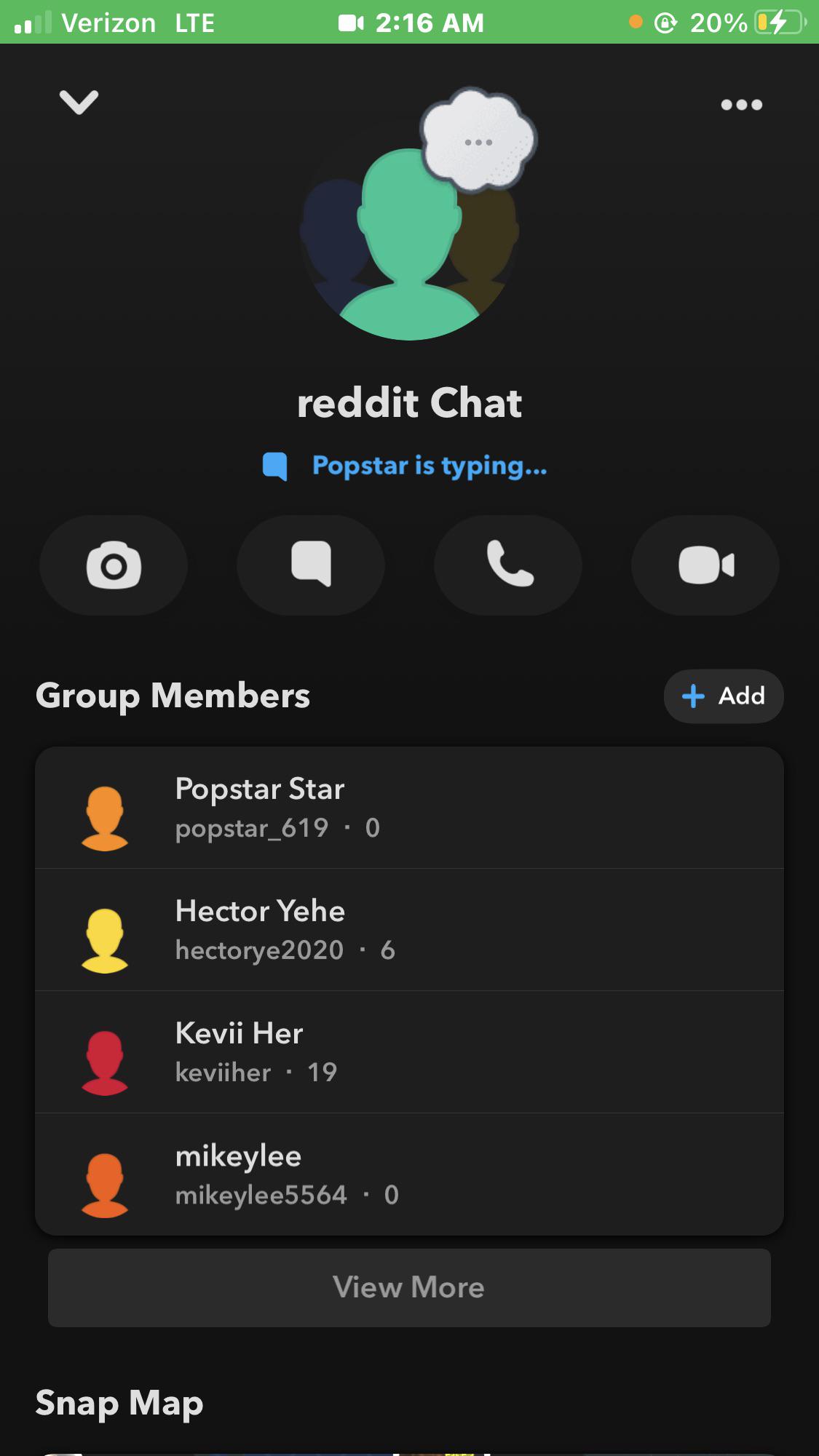Select mikeylee from the group members
The height and width of the screenshot is (1456, 819).
409,1174
